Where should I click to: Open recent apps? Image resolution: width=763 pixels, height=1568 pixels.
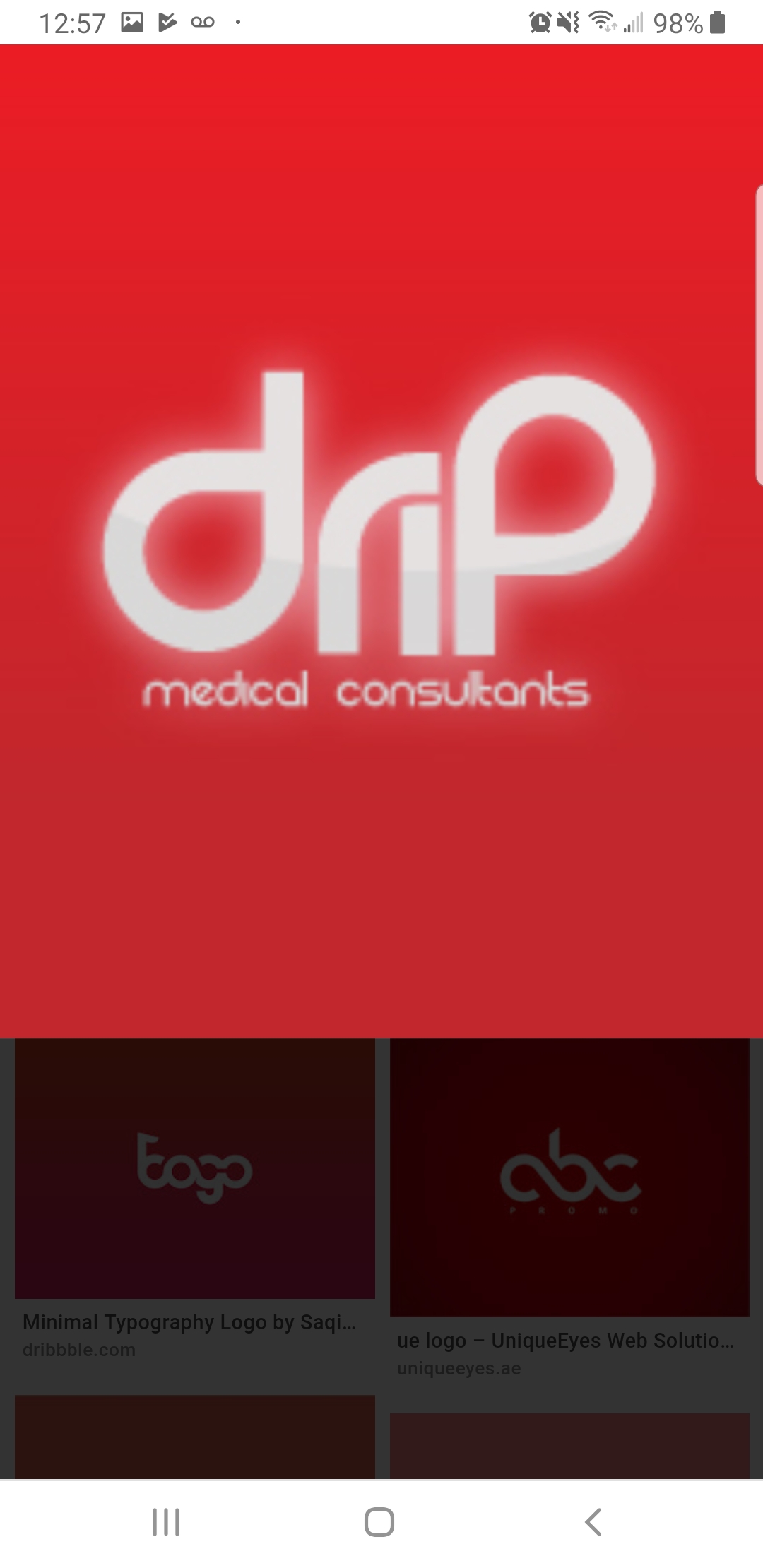point(166,1521)
